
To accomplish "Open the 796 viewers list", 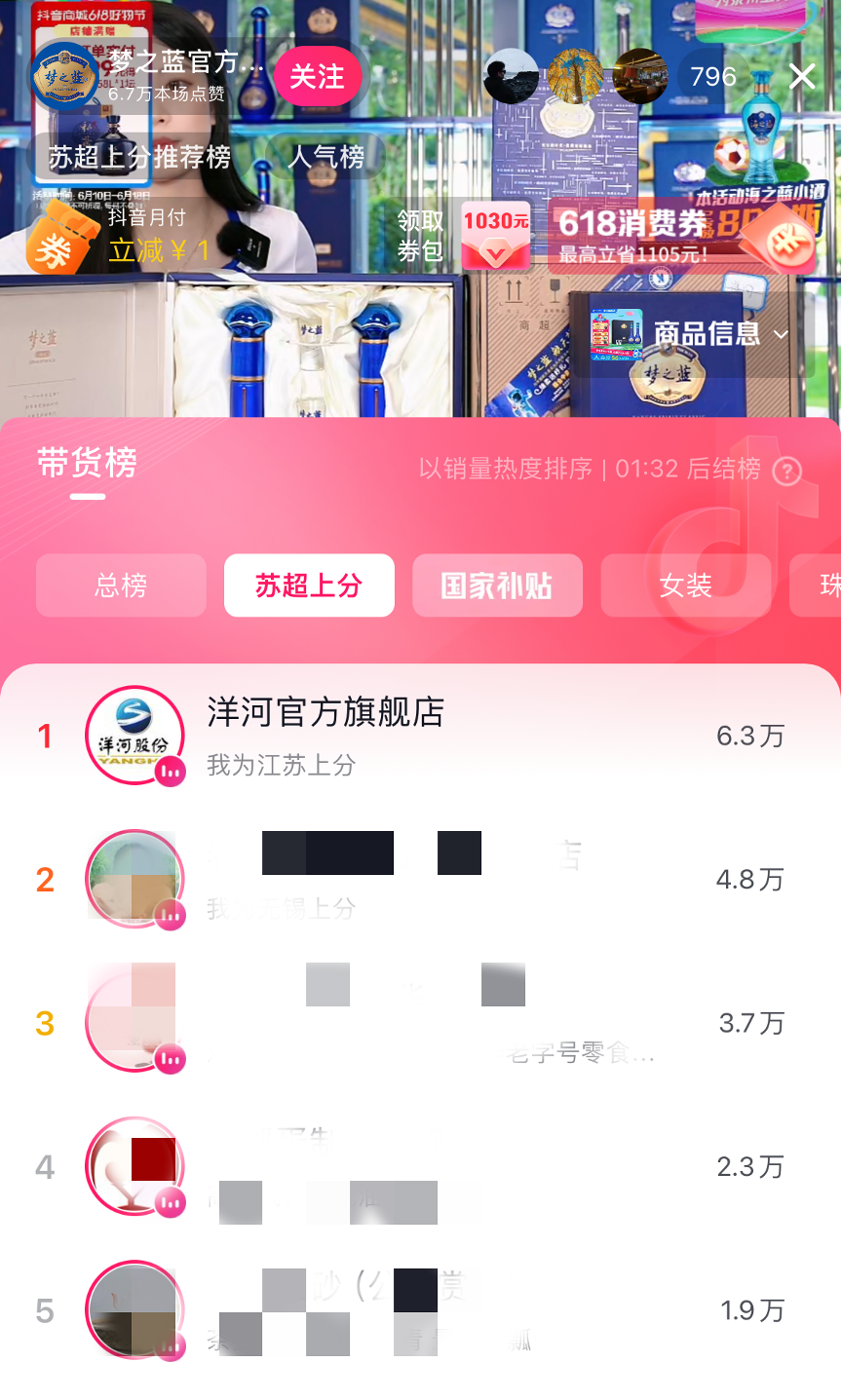I will coord(712,77).
